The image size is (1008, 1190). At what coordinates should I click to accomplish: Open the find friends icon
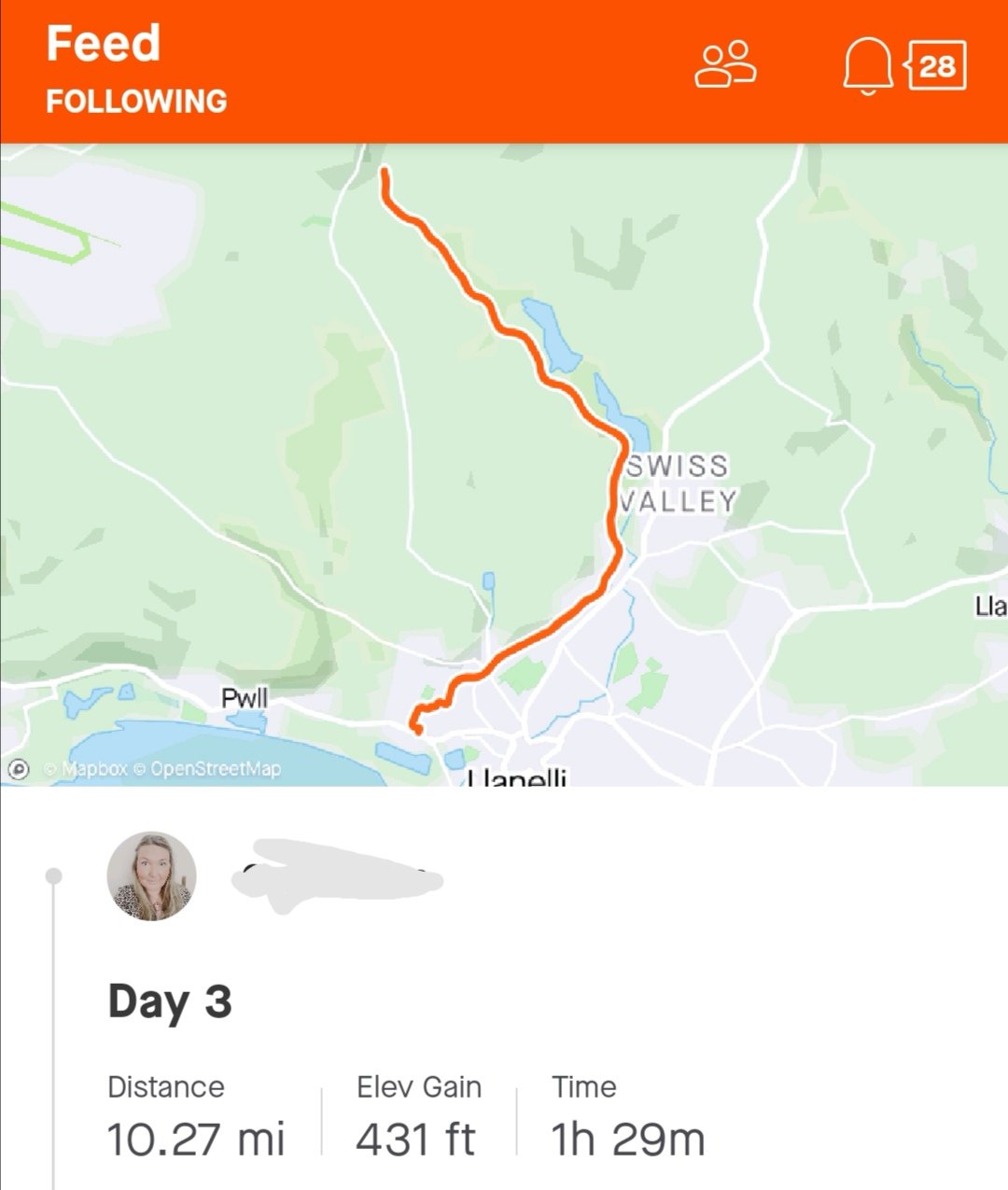point(725,64)
